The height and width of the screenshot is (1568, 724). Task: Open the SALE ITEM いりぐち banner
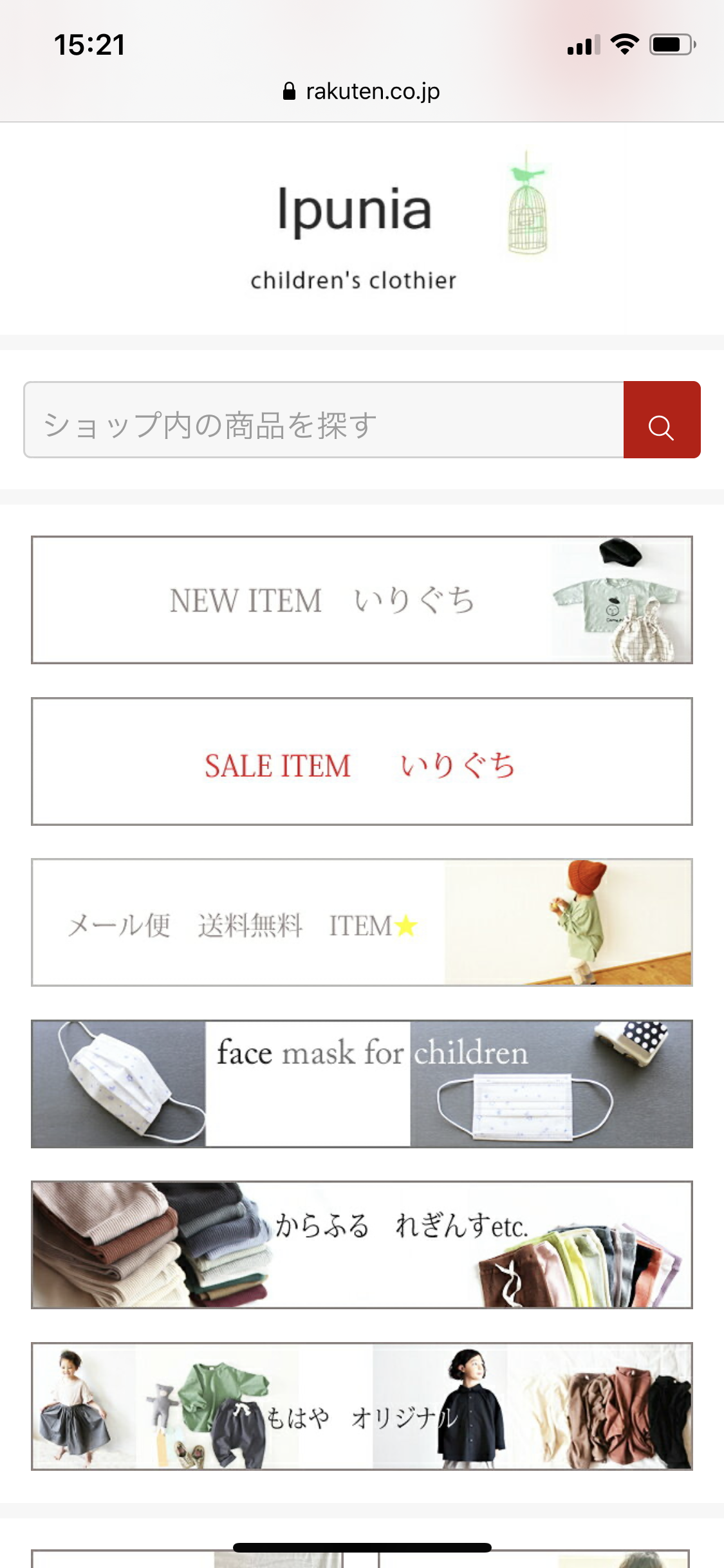tap(362, 761)
